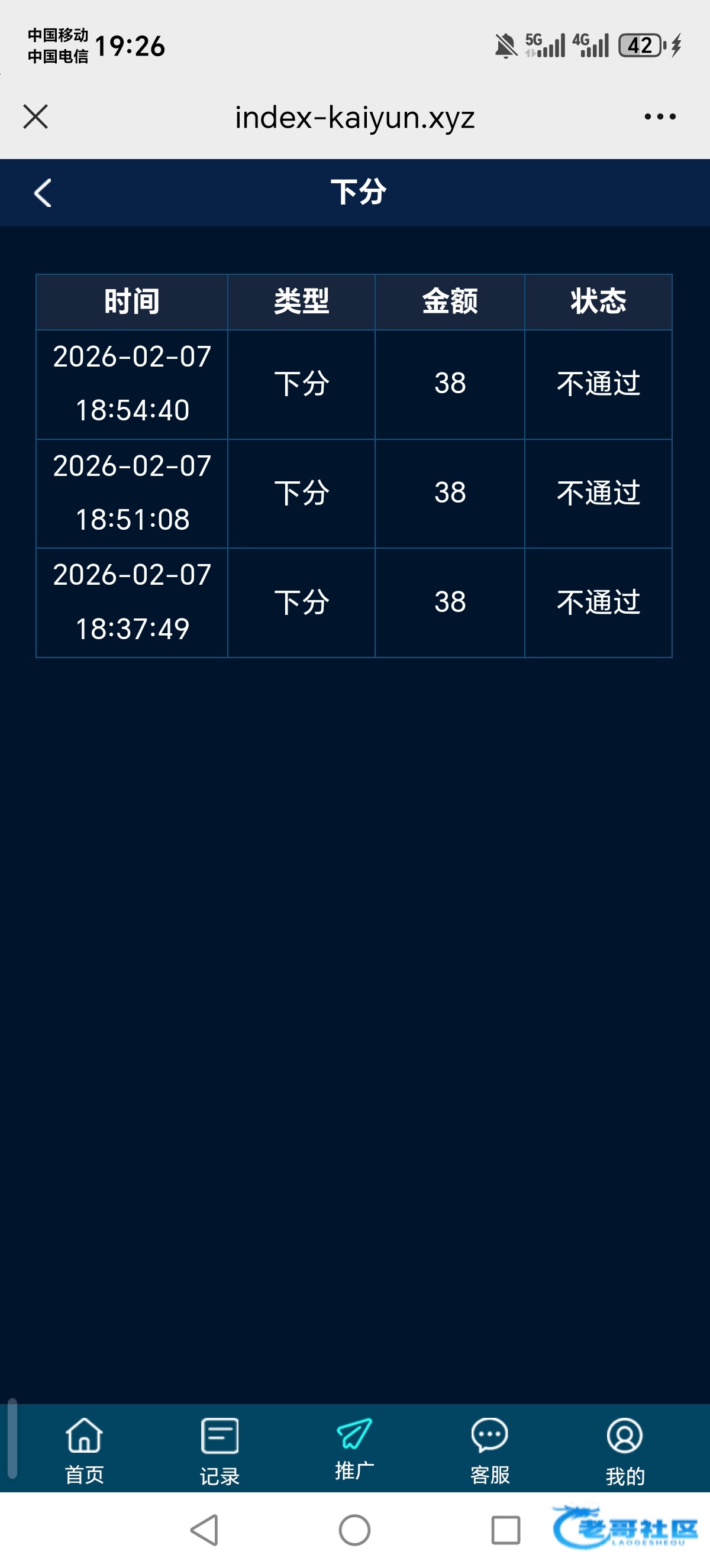Tap the system back button
This screenshot has height=1568, width=710.
tap(205, 1530)
